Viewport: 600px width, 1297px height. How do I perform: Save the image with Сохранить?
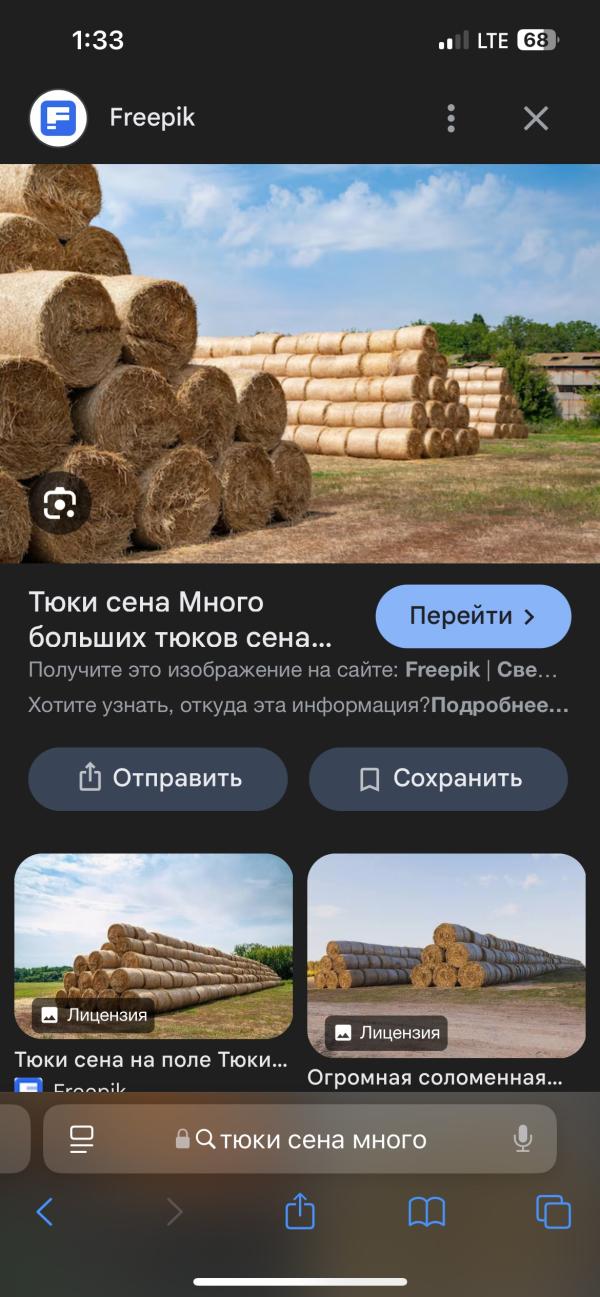(438, 778)
